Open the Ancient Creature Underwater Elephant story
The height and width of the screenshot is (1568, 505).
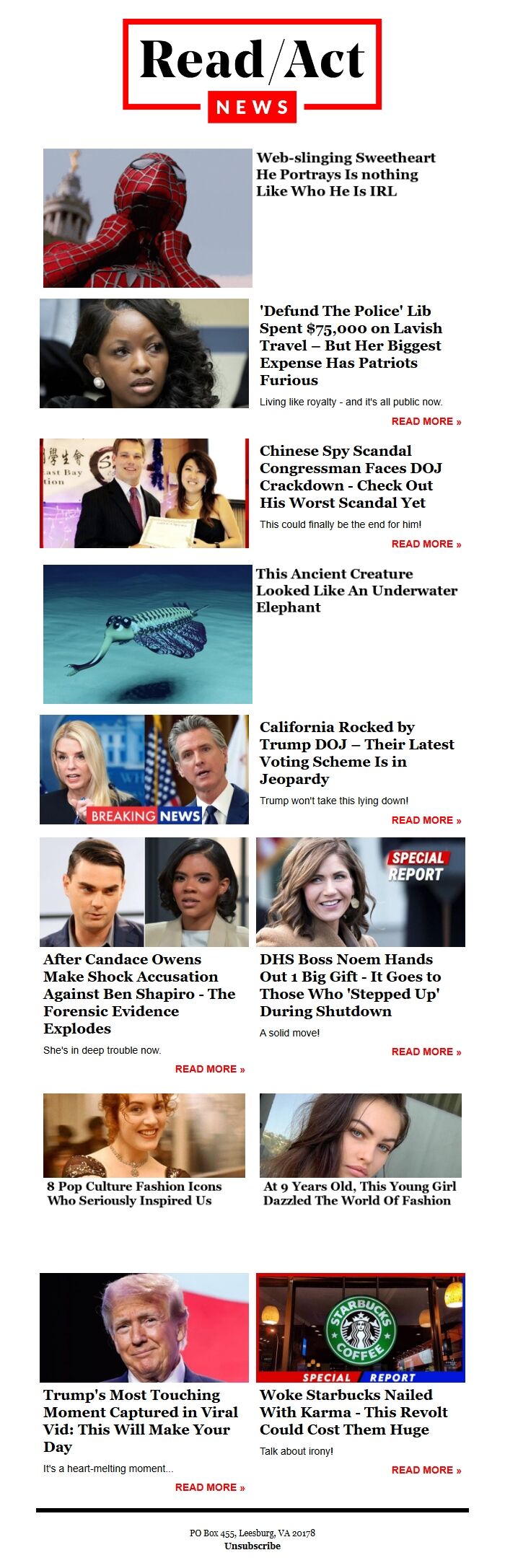click(356, 590)
